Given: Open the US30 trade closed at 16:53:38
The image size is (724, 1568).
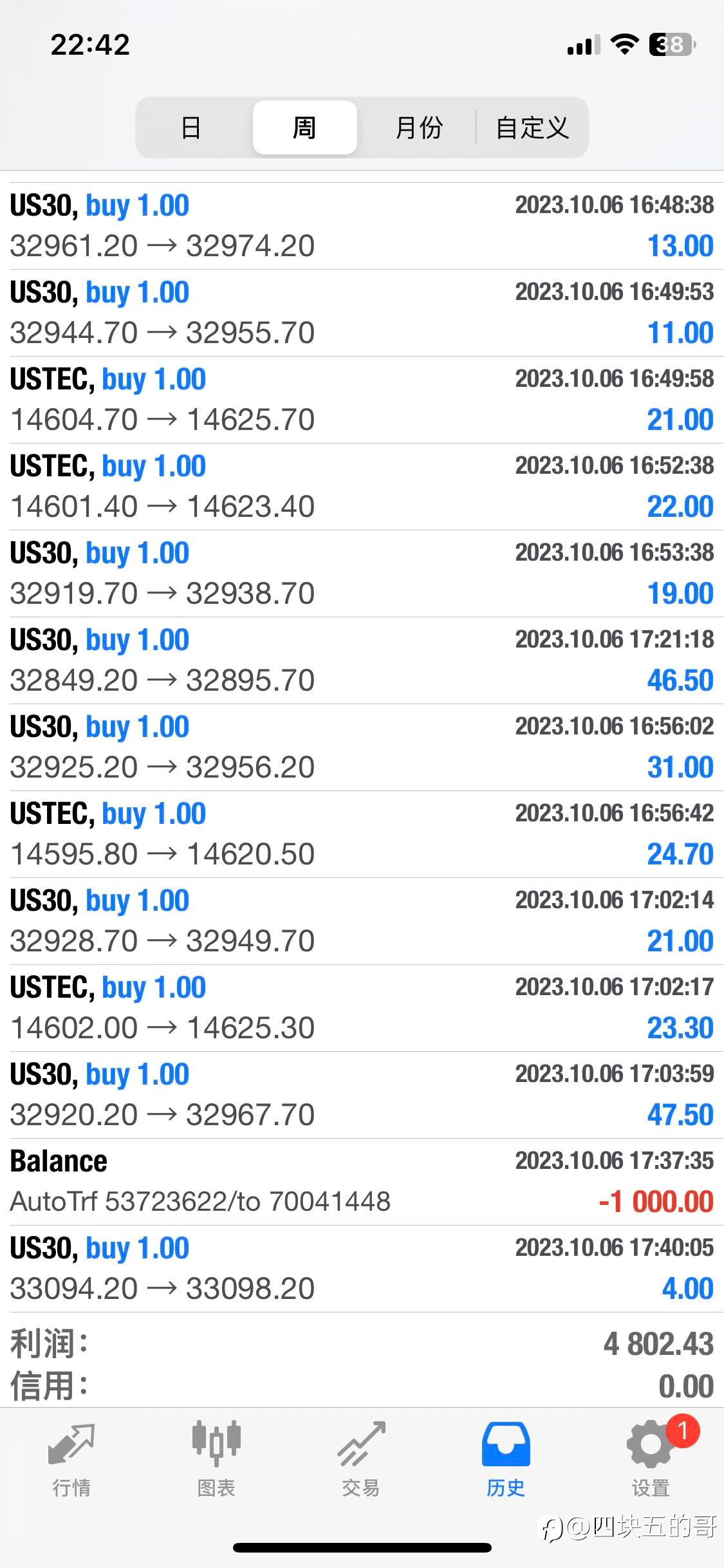Looking at the screenshot, I should 362,574.
